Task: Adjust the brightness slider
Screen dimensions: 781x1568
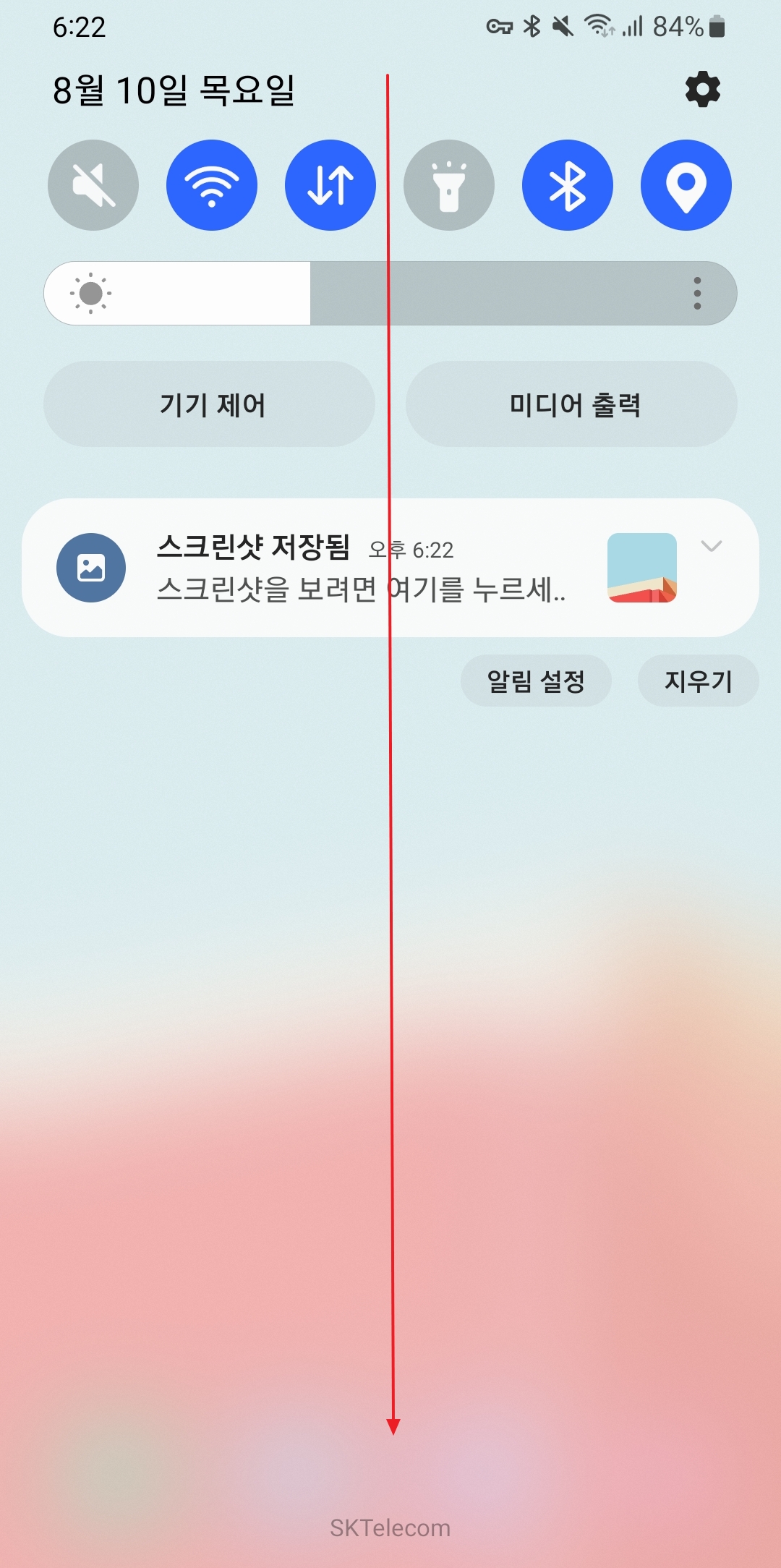Action: (311, 292)
